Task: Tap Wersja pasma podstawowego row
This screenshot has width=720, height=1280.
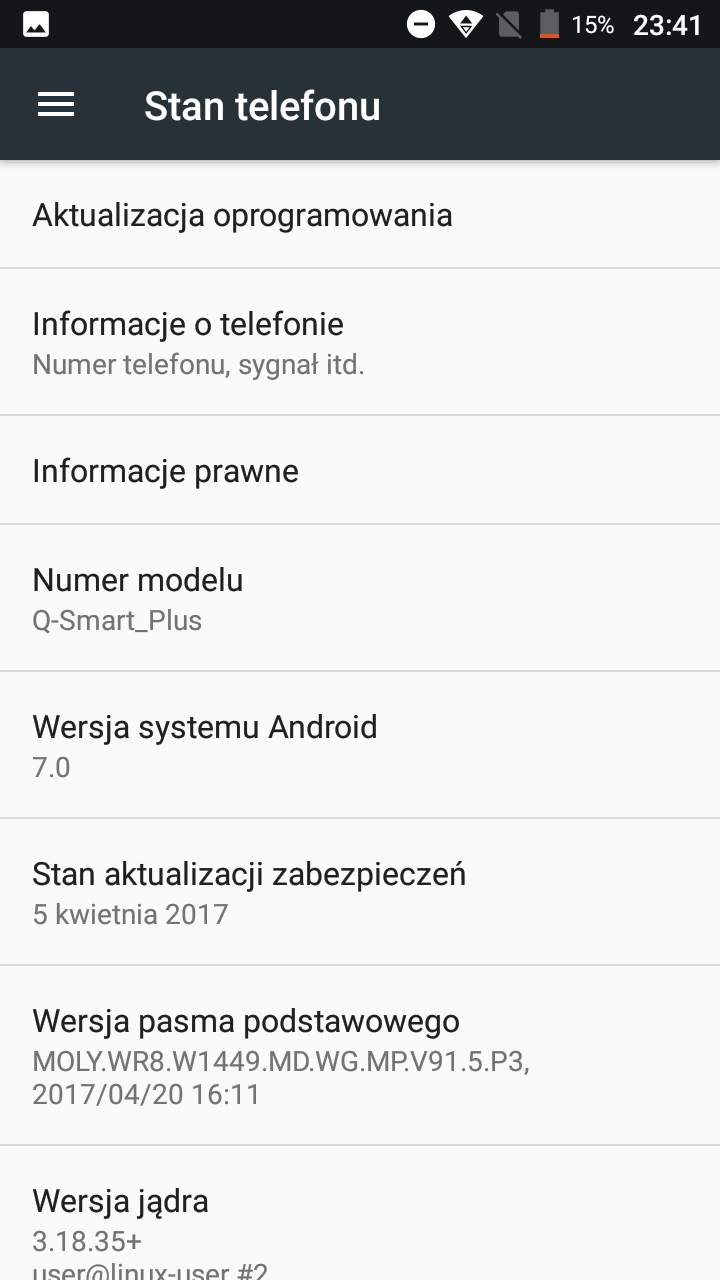Action: click(x=360, y=1056)
